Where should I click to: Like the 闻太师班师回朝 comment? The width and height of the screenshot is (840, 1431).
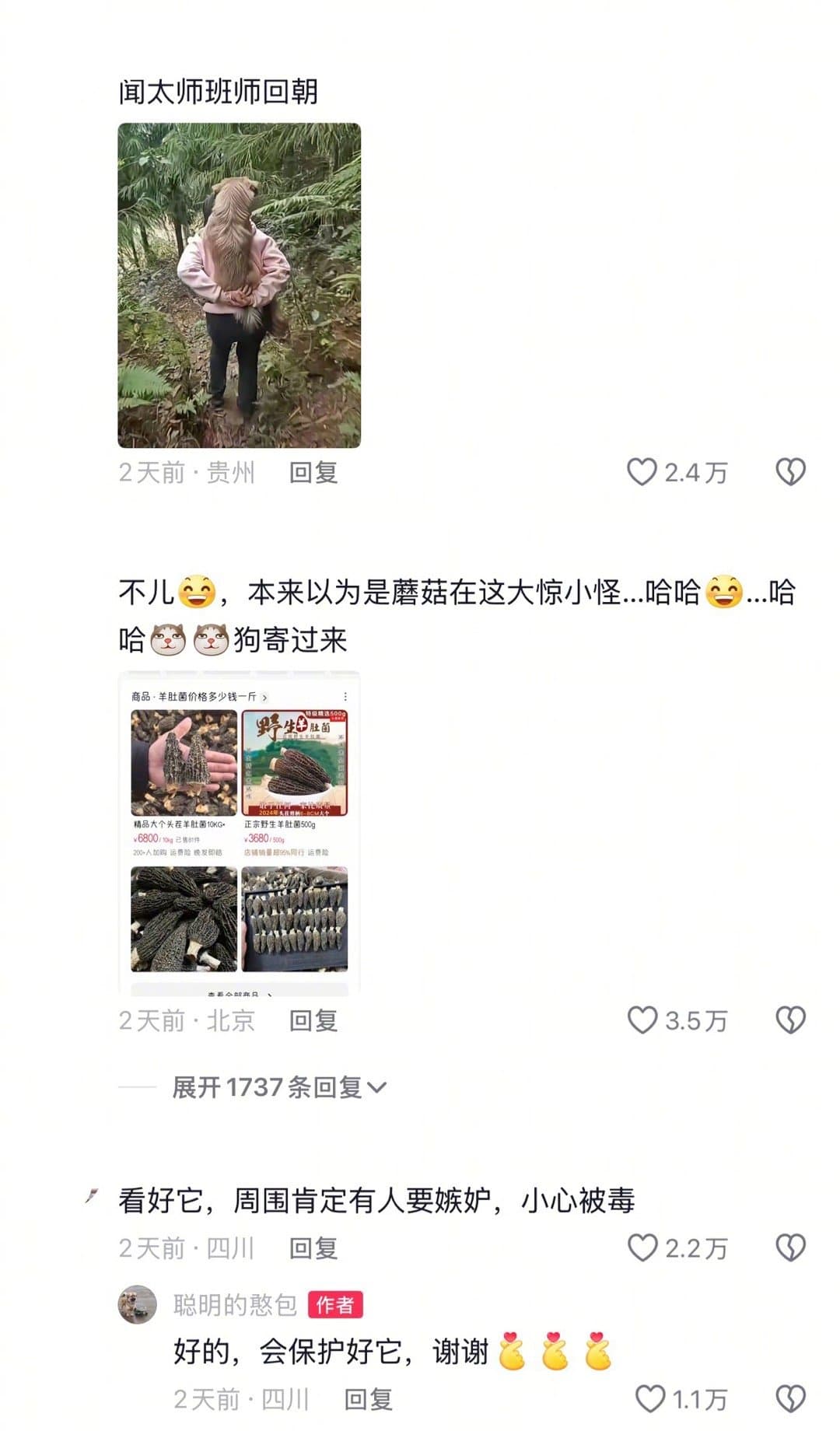(x=642, y=472)
